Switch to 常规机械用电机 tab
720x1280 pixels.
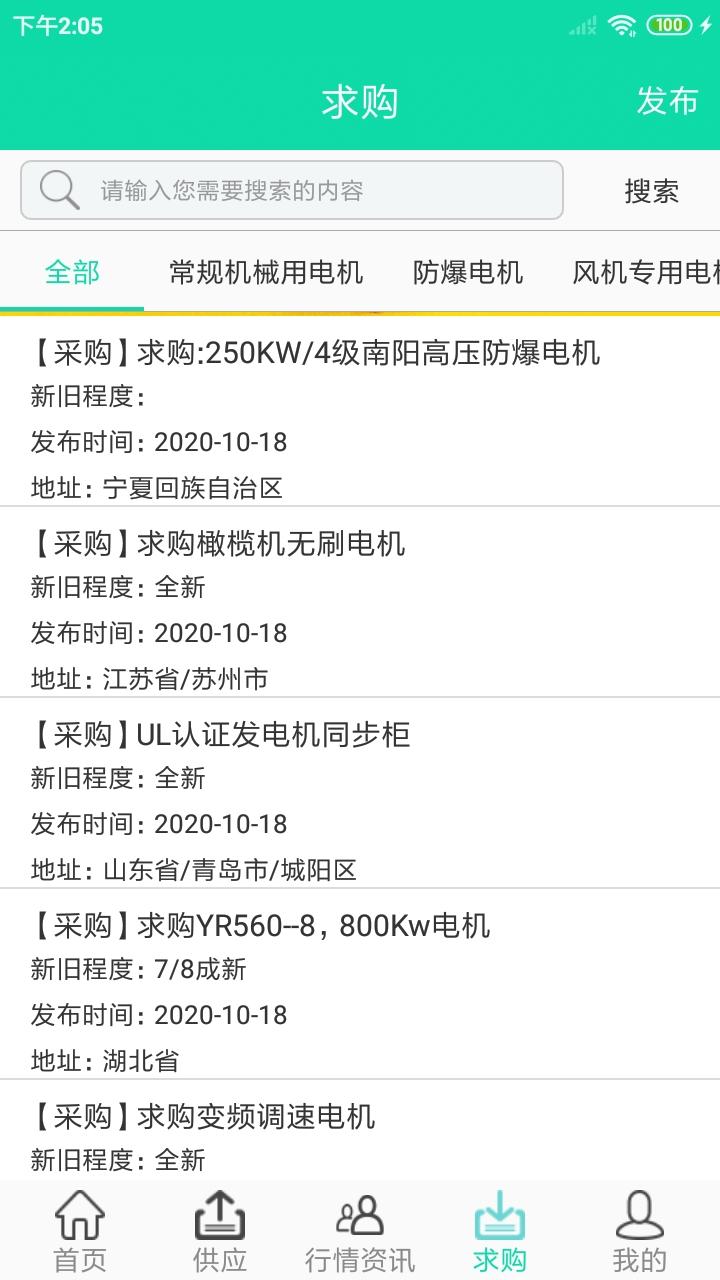click(266, 272)
